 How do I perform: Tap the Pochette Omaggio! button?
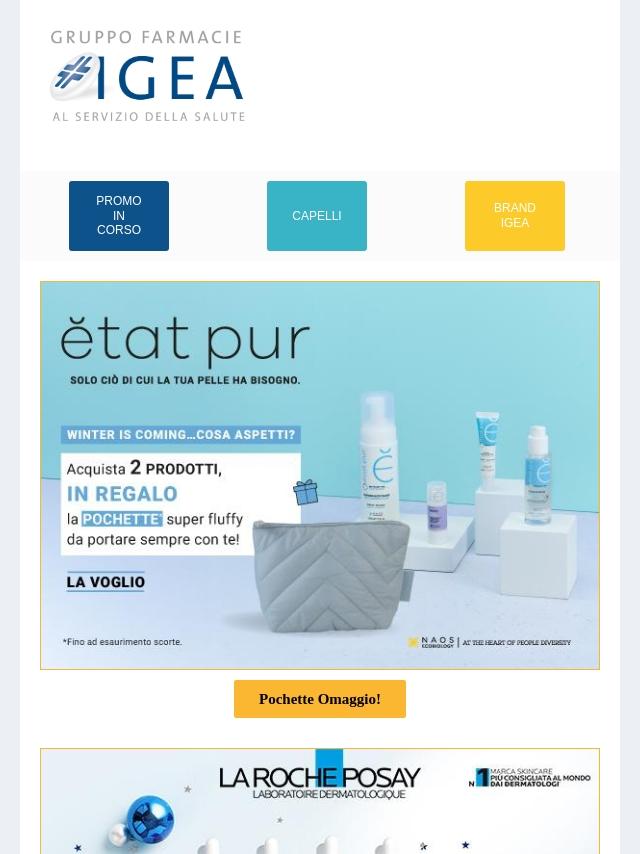pyautogui.click(x=320, y=699)
